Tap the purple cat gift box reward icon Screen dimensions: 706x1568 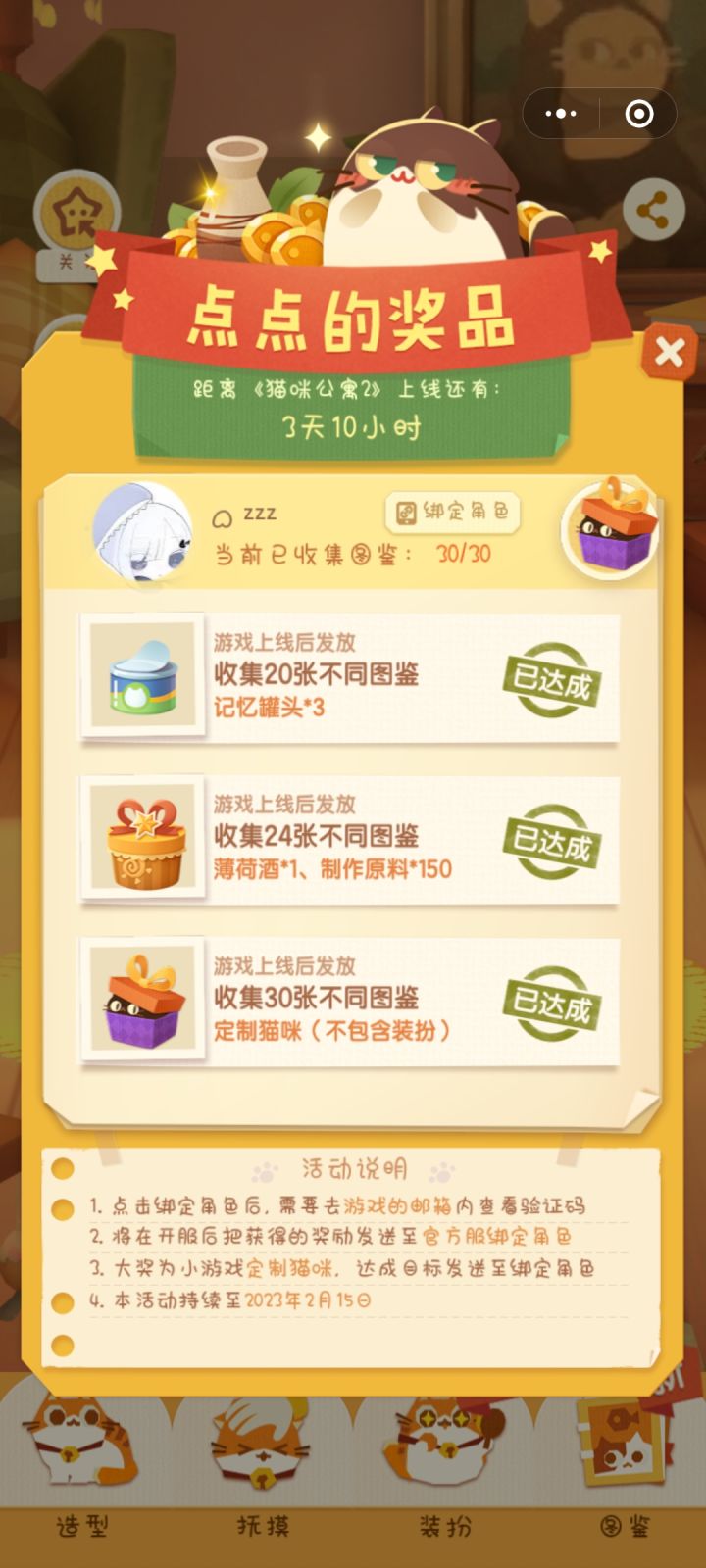(143, 1001)
